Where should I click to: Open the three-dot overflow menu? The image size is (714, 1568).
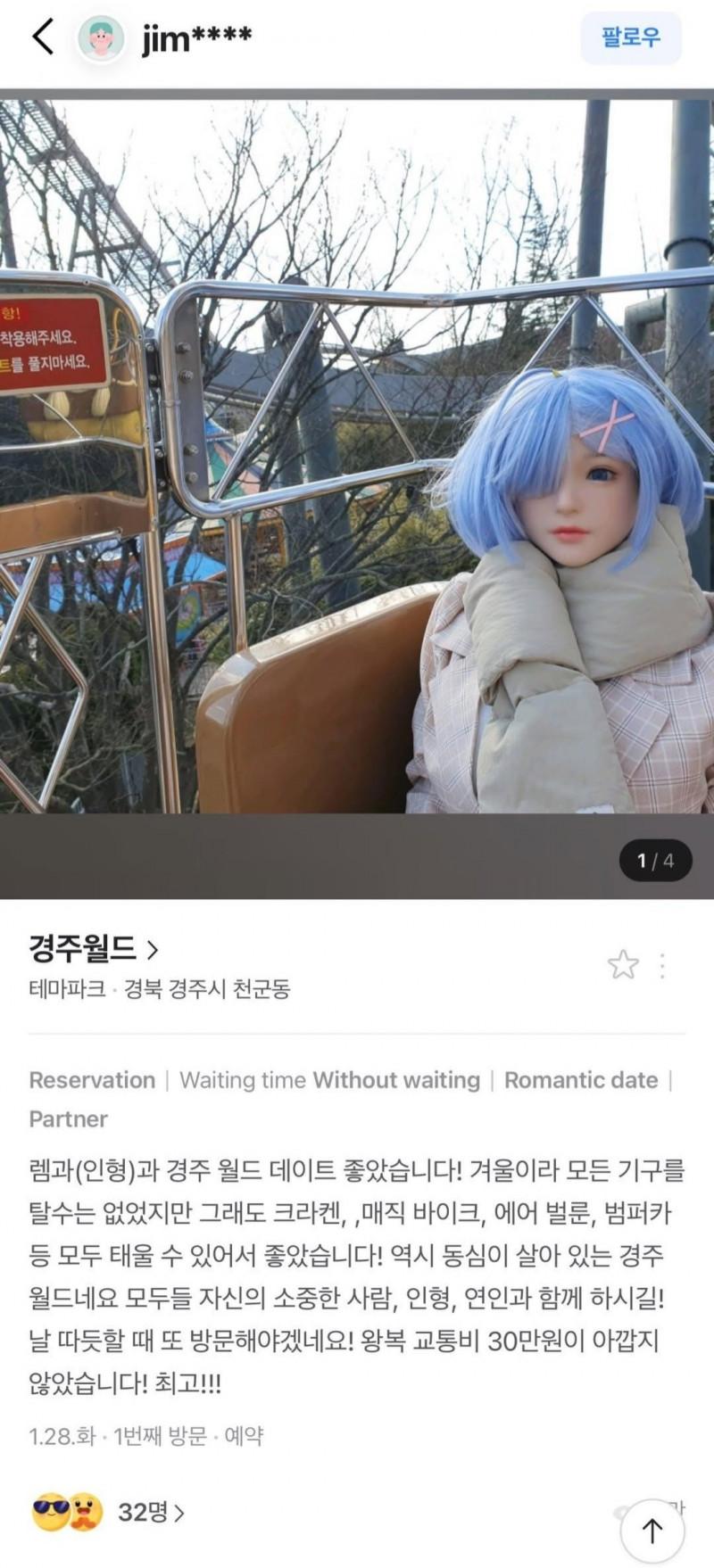[x=662, y=965]
